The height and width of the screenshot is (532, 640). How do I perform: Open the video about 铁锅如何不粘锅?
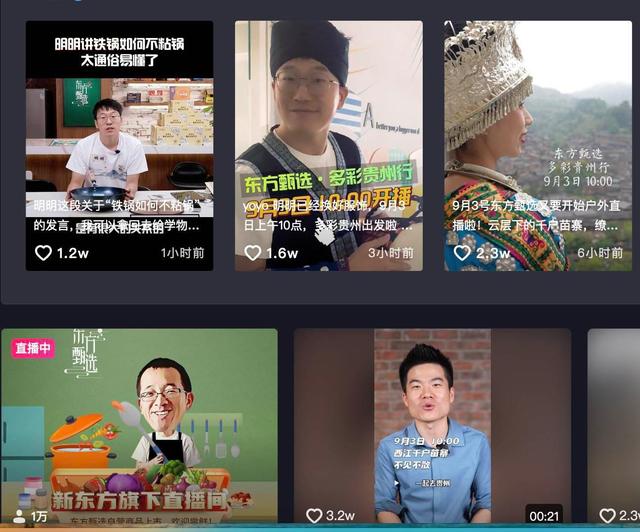pyautogui.click(x=119, y=130)
